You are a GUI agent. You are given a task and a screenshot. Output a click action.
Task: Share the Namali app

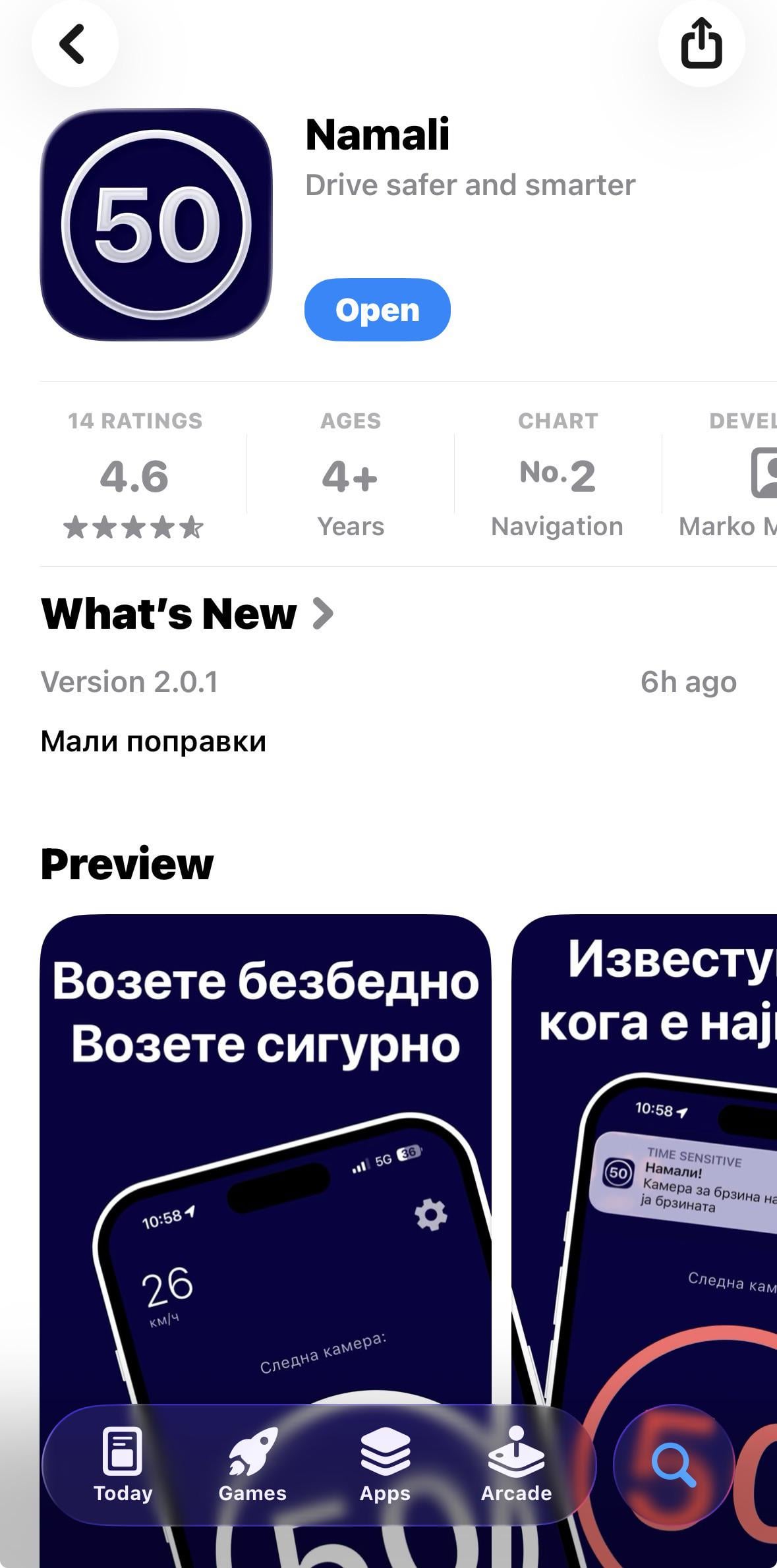[701, 44]
